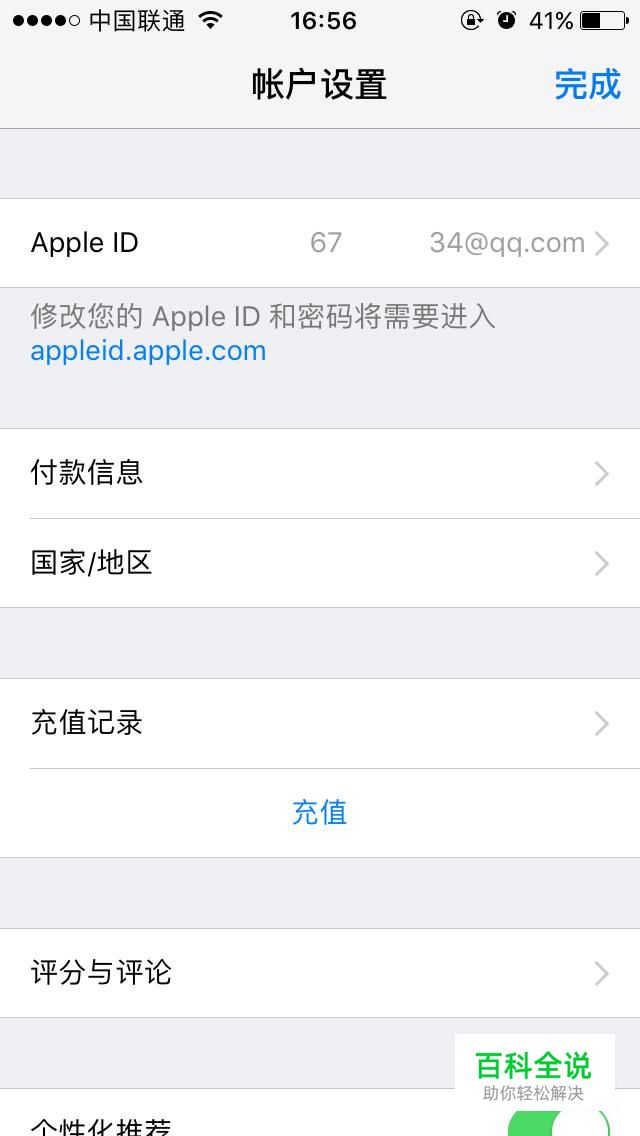The image size is (640, 1136).
Task: Open the appleid.apple.com link
Action: pos(148,351)
